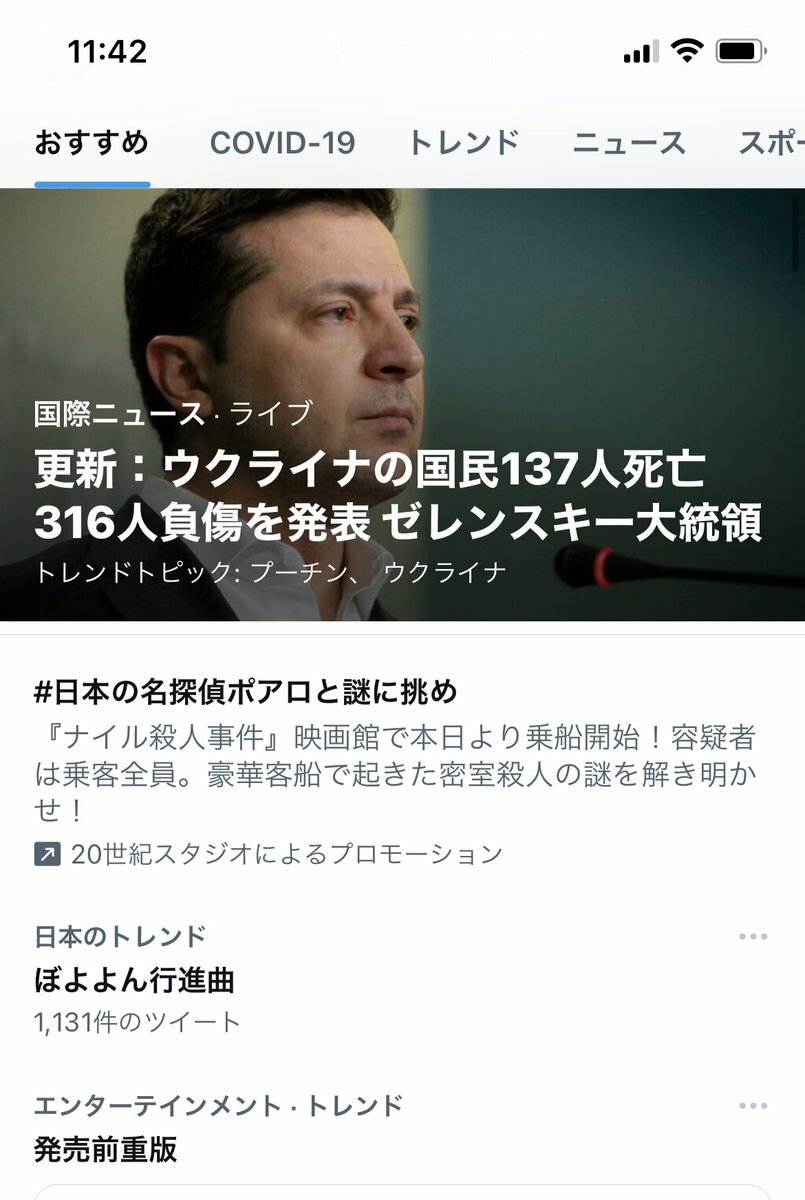Select the おすすめ tab

91,142
